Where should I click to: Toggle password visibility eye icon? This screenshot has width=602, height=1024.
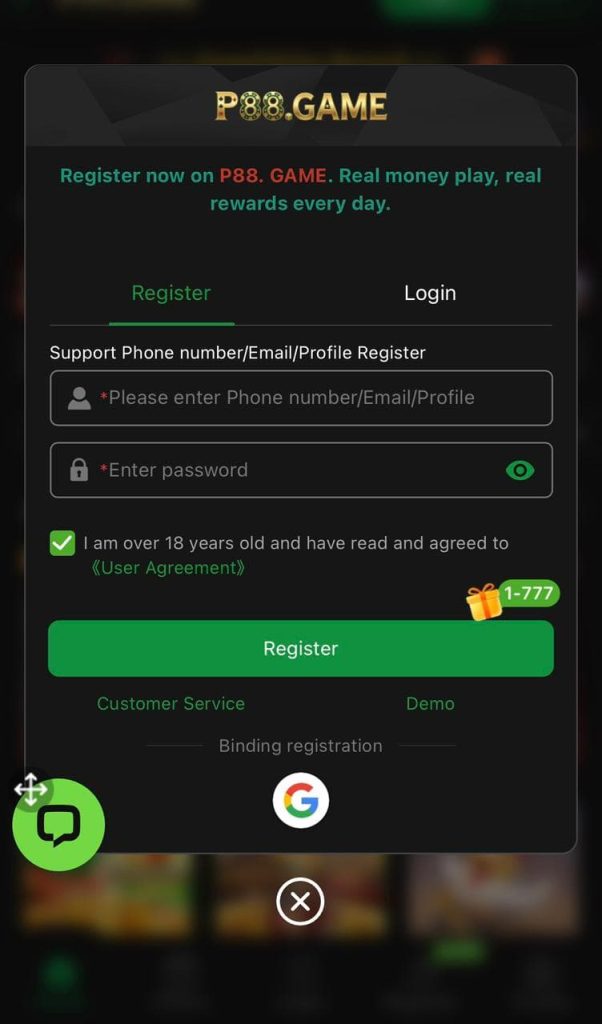tap(520, 470)
